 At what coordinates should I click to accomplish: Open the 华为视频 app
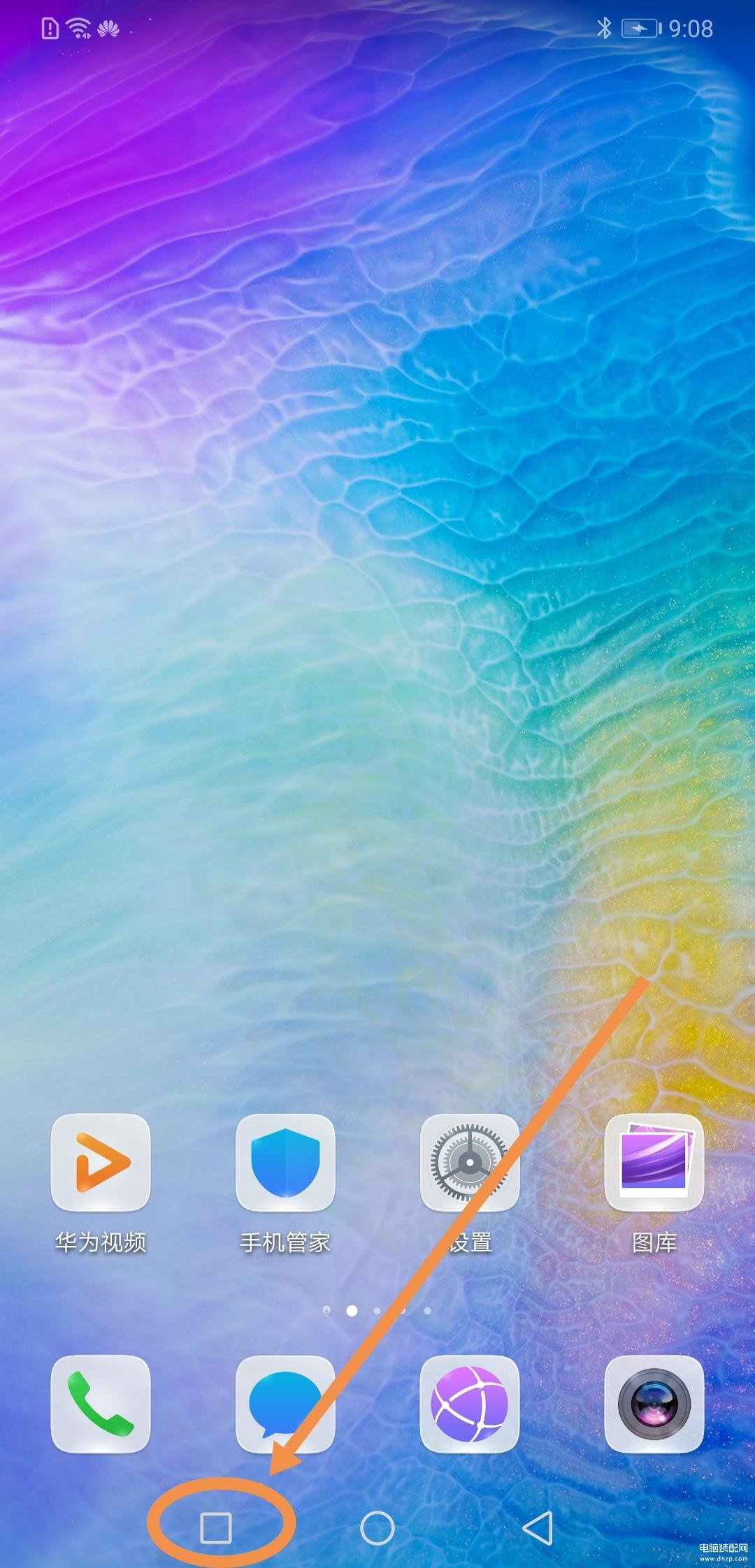click(x=101, y=1162)
